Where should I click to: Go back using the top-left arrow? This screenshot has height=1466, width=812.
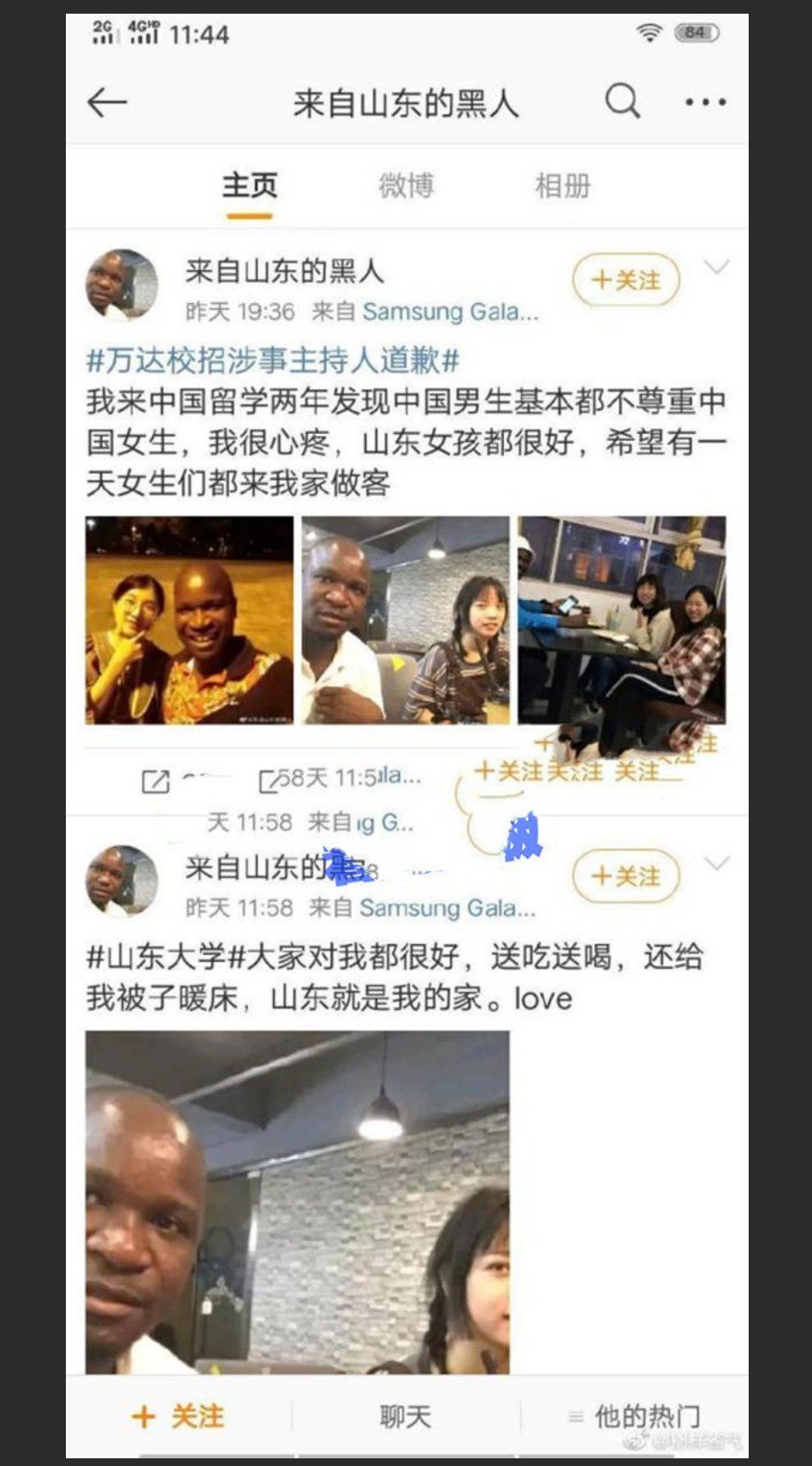coord(108,103)
